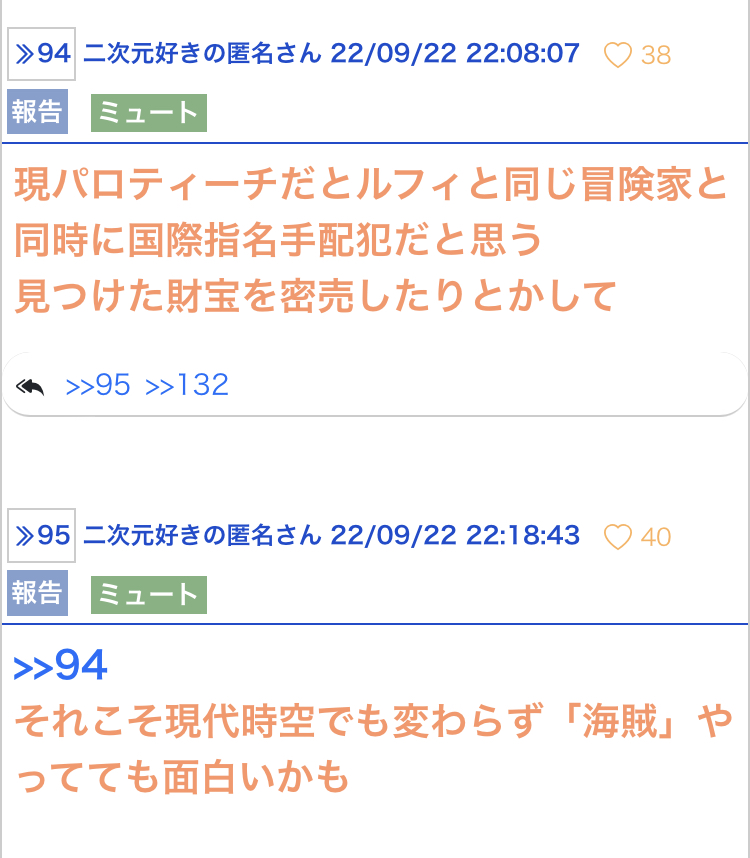Tap the >>94 post number button

coord(41,54)
